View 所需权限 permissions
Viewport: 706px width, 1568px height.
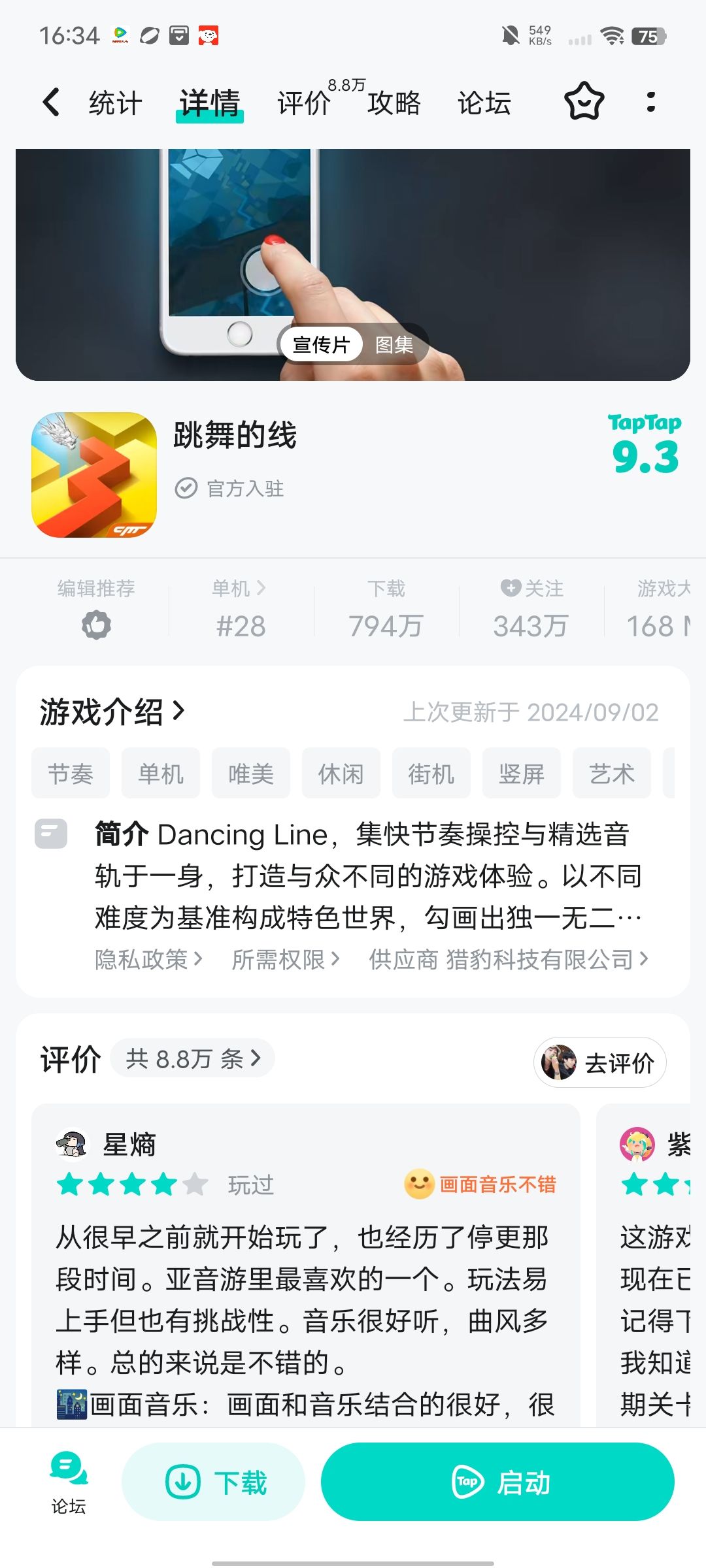point(286,959)
